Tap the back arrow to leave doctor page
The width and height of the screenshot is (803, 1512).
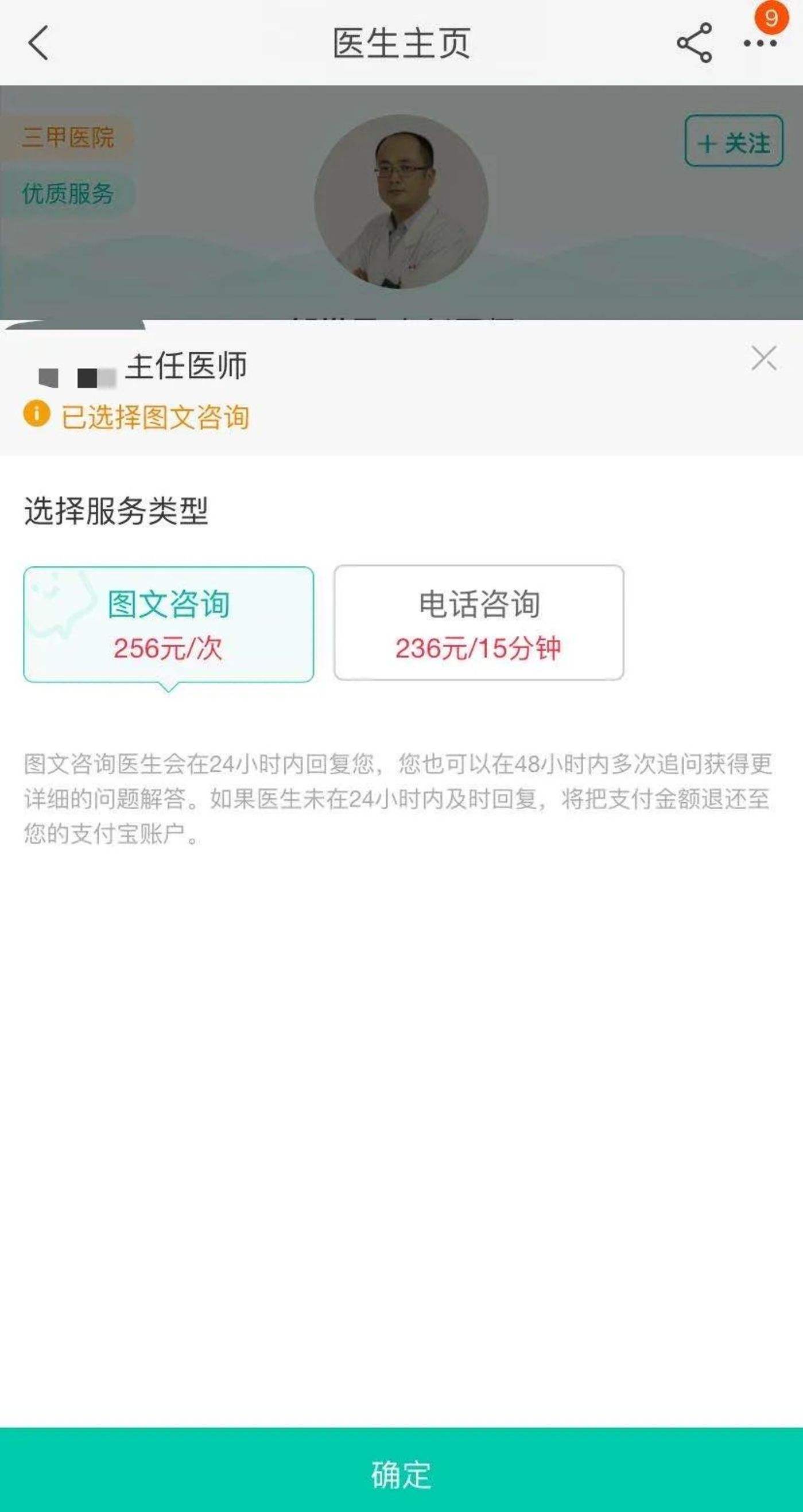coord(36,44)
